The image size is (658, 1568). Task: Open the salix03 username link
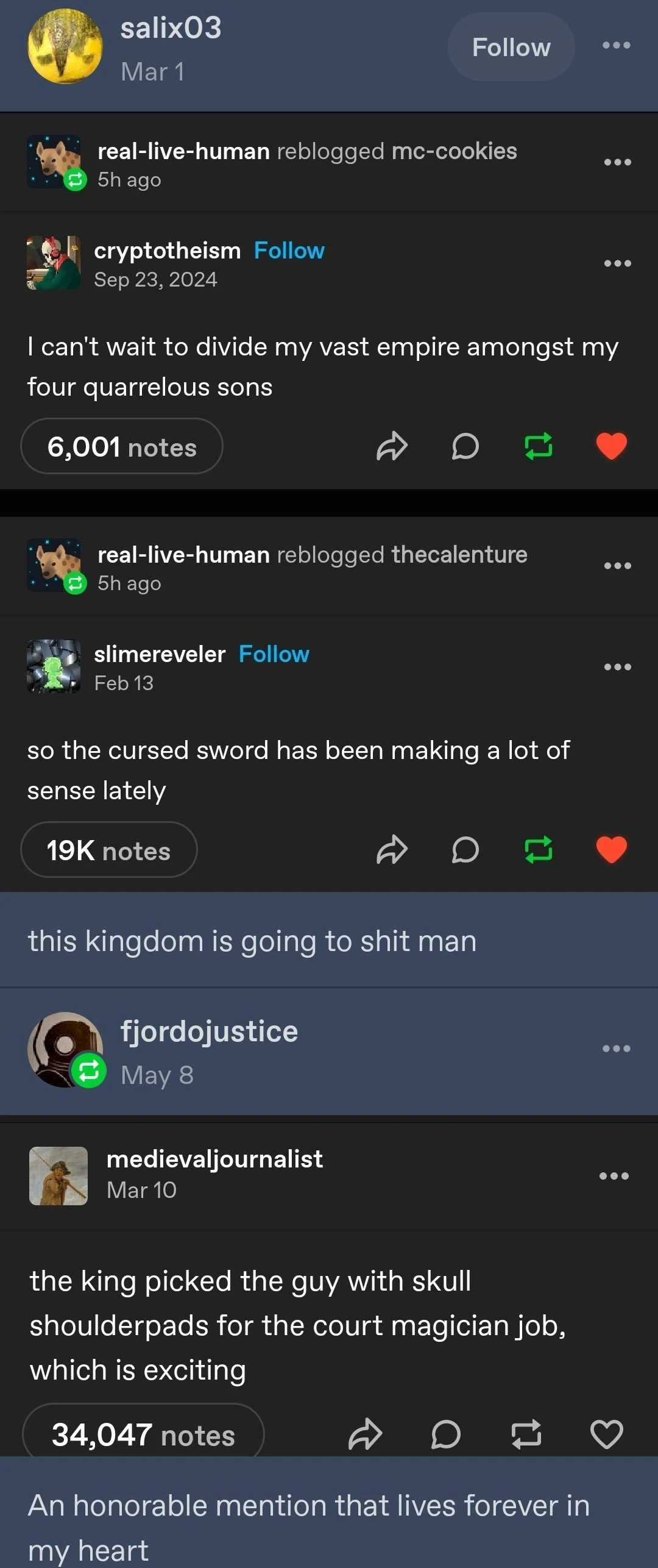[x=171, y=28]
